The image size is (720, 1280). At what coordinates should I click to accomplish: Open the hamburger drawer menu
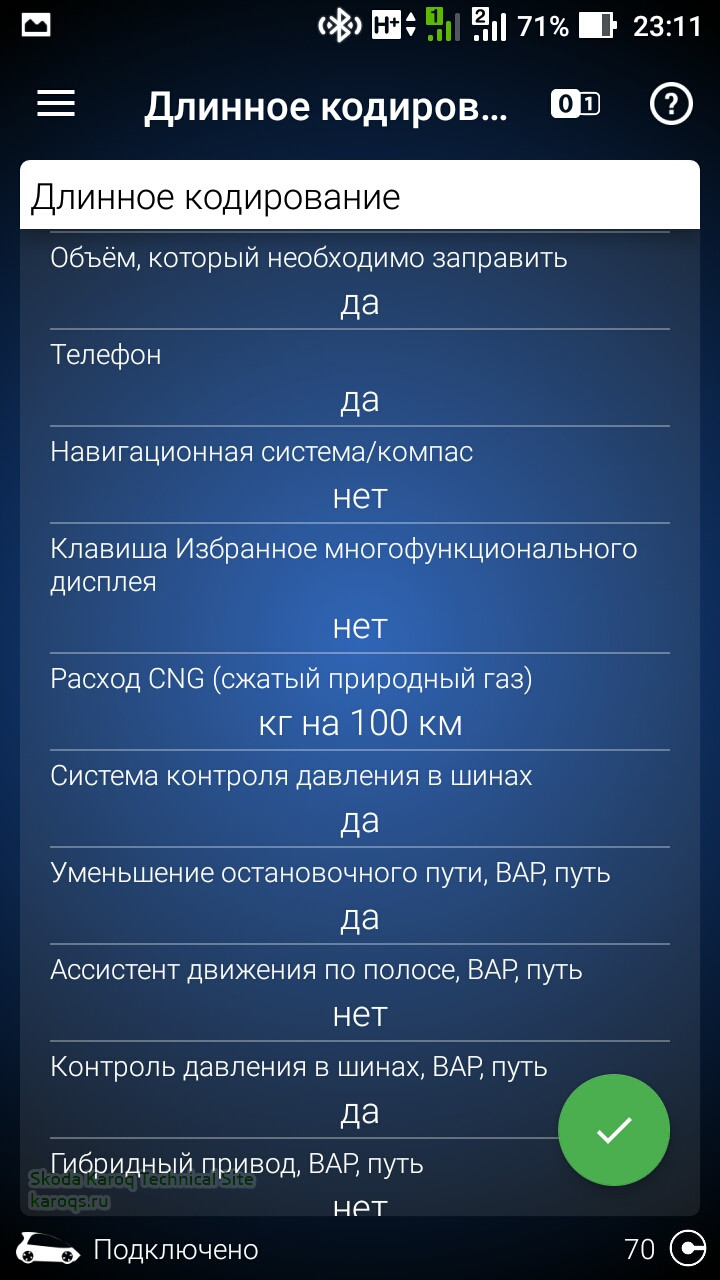point(56,104)
